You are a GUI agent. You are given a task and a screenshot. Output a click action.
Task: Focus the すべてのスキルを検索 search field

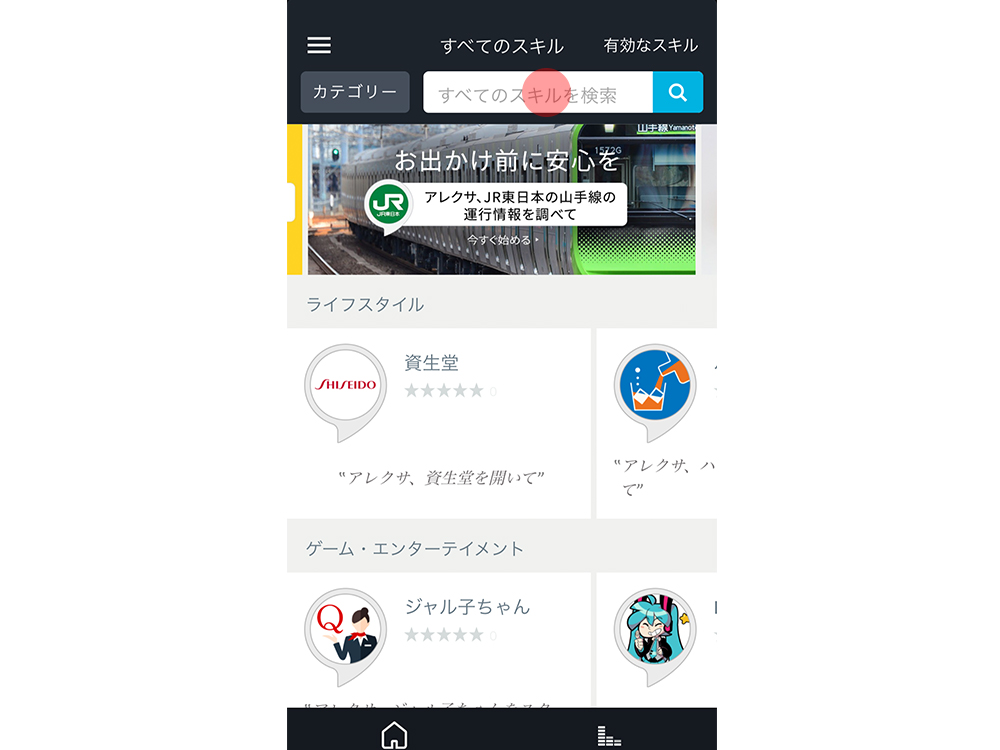coord(537,93)
